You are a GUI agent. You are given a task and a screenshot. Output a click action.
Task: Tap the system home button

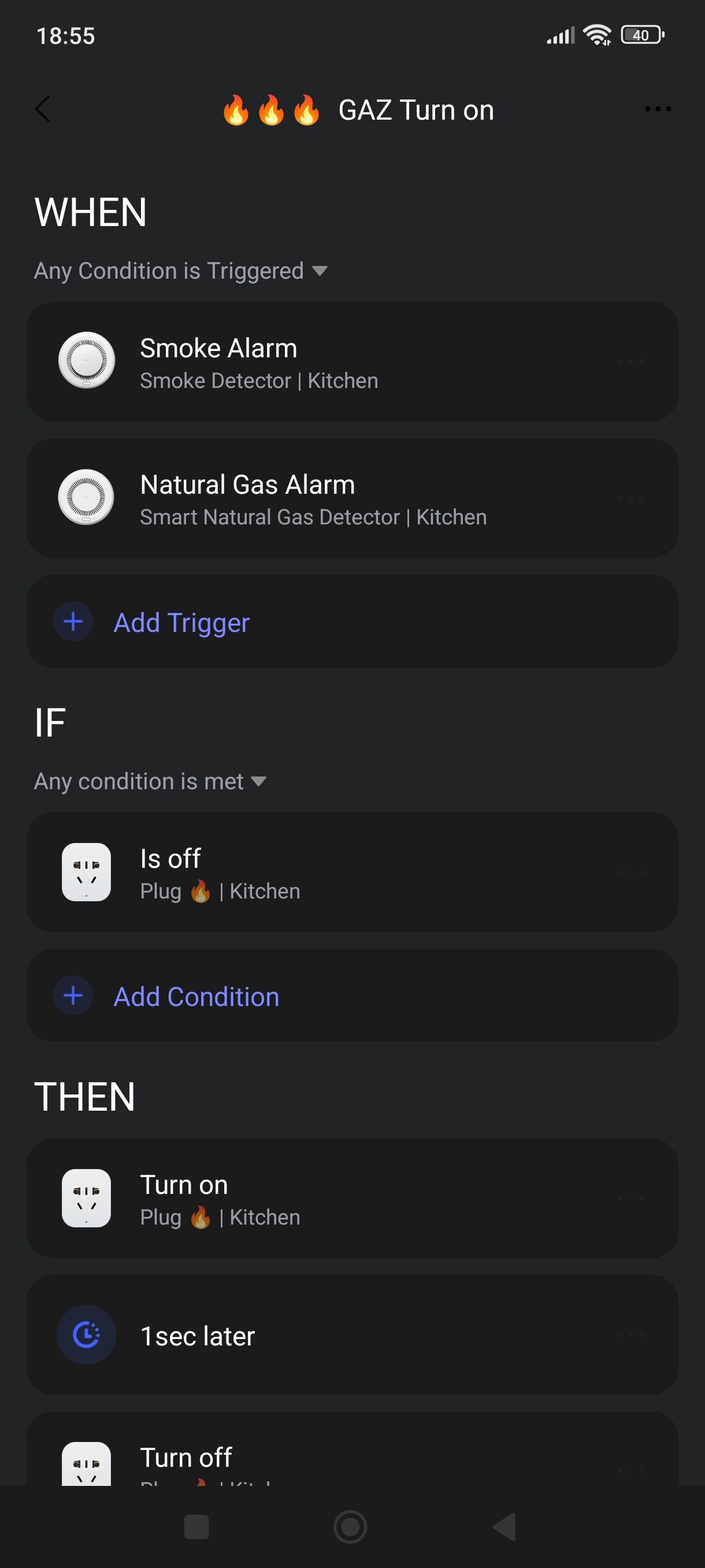click(x=350, y=1526)
